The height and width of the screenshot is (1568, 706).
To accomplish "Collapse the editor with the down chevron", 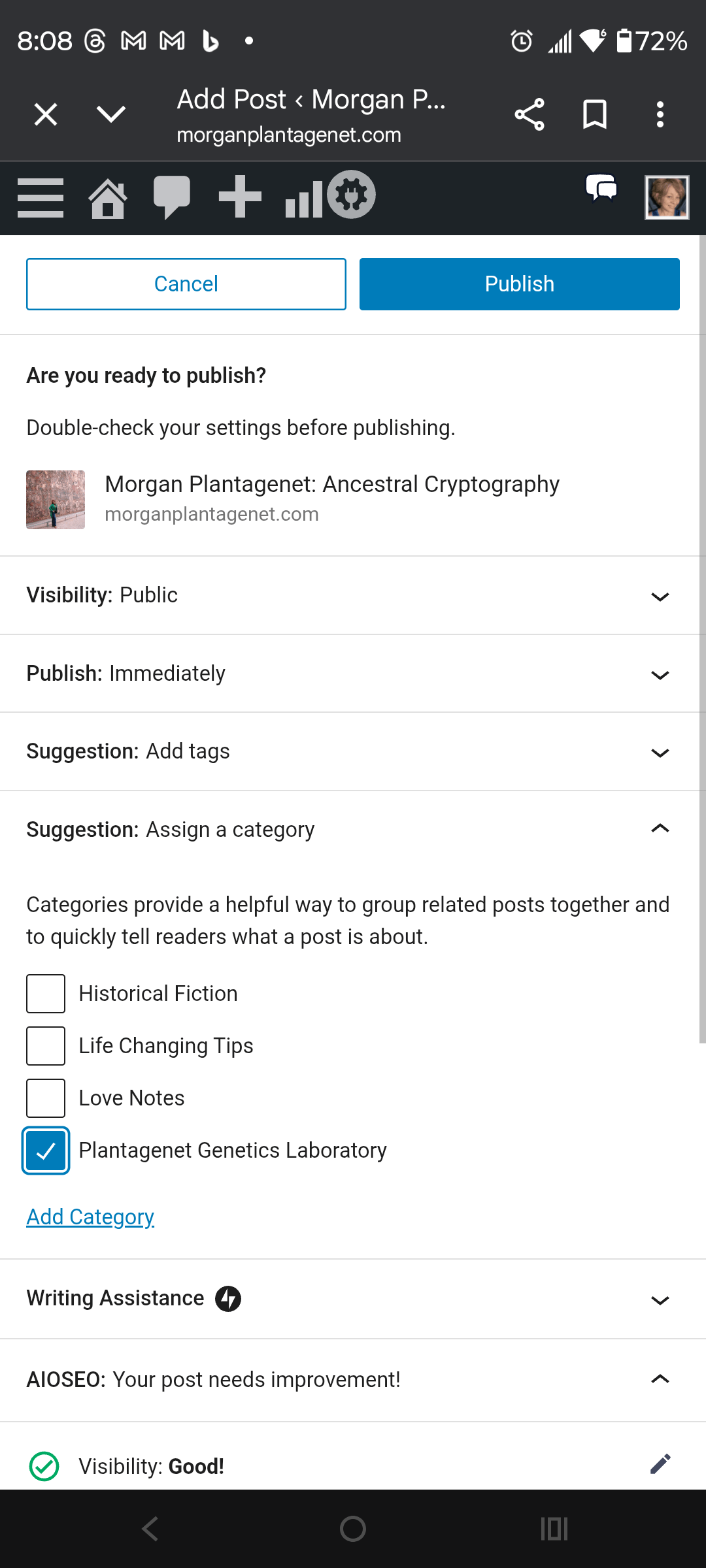I will [110, 114].
